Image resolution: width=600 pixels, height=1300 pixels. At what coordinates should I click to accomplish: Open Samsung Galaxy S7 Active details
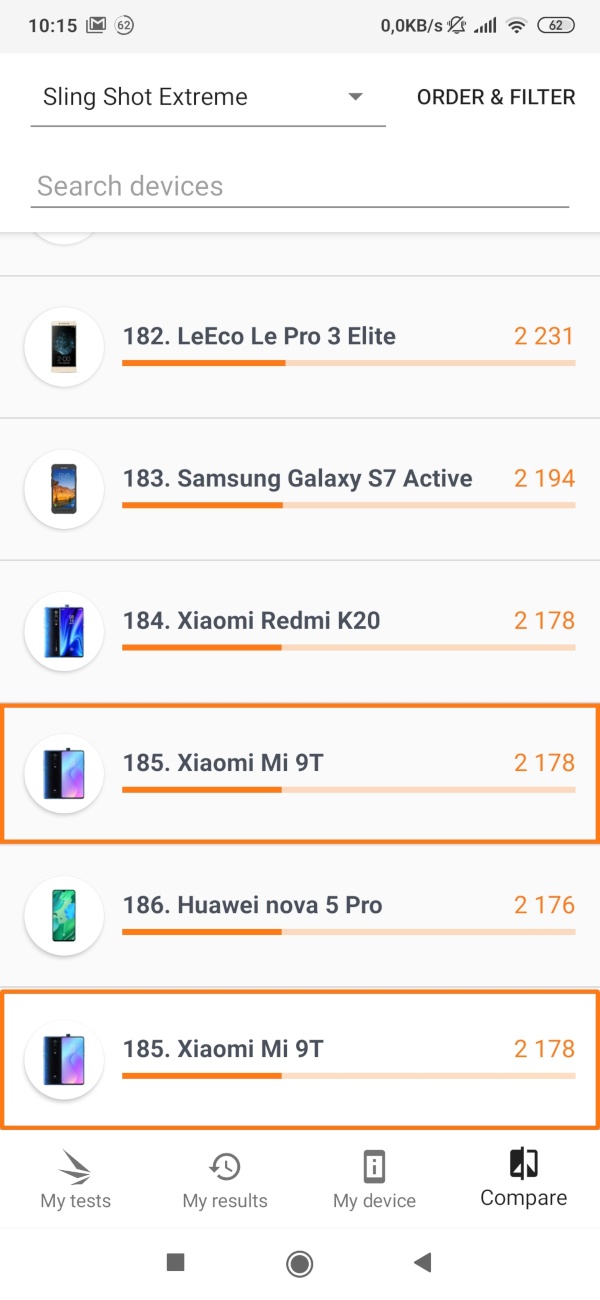[300, 489]
